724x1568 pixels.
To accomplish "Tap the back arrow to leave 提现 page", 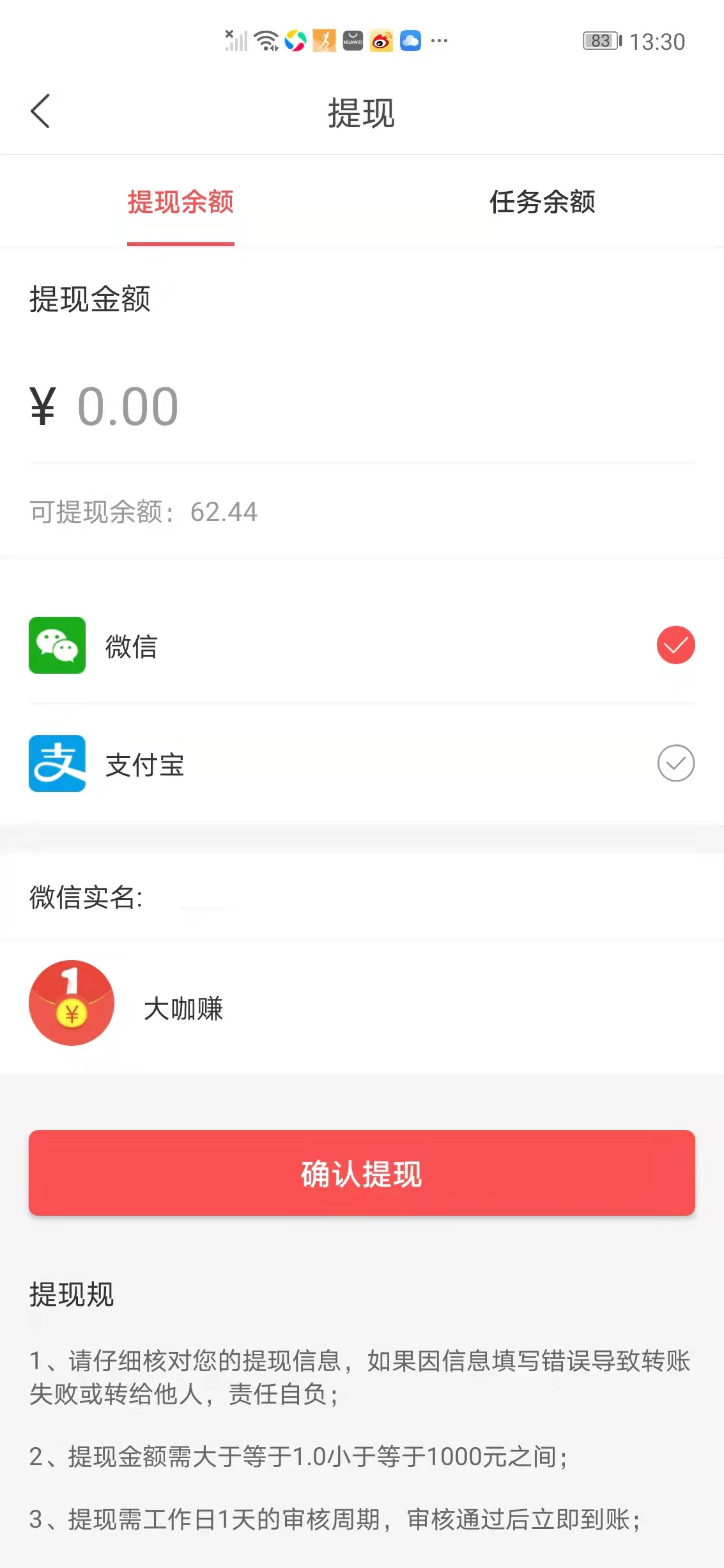I will (41, 110).
